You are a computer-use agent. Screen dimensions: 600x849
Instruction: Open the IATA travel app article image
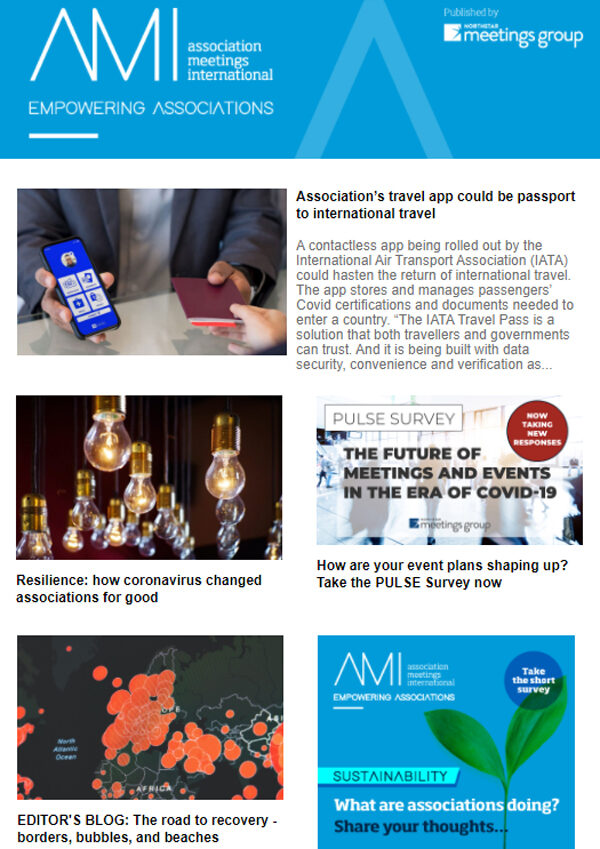[x=151, y=272]
